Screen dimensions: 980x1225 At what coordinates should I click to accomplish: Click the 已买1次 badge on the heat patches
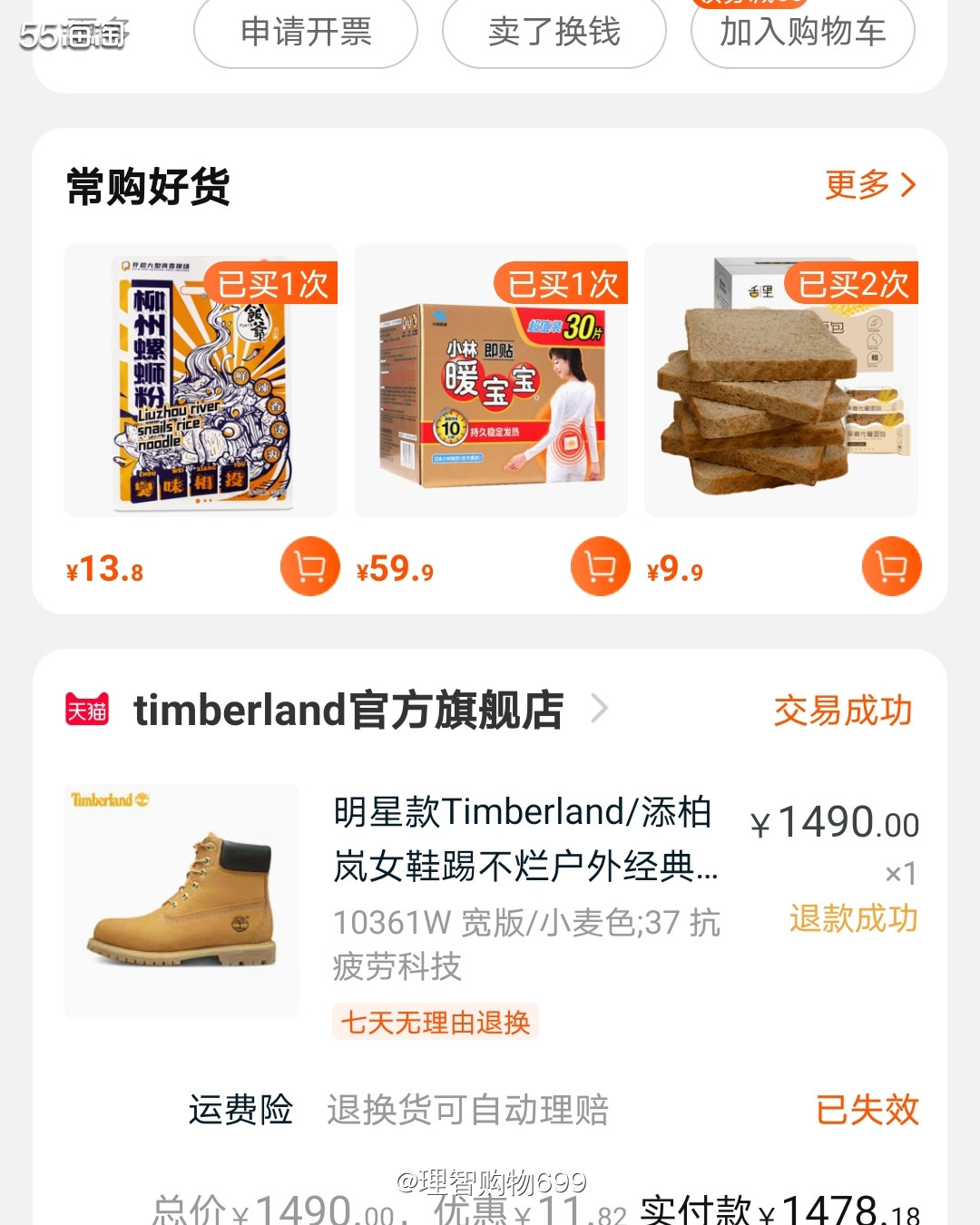564,284
